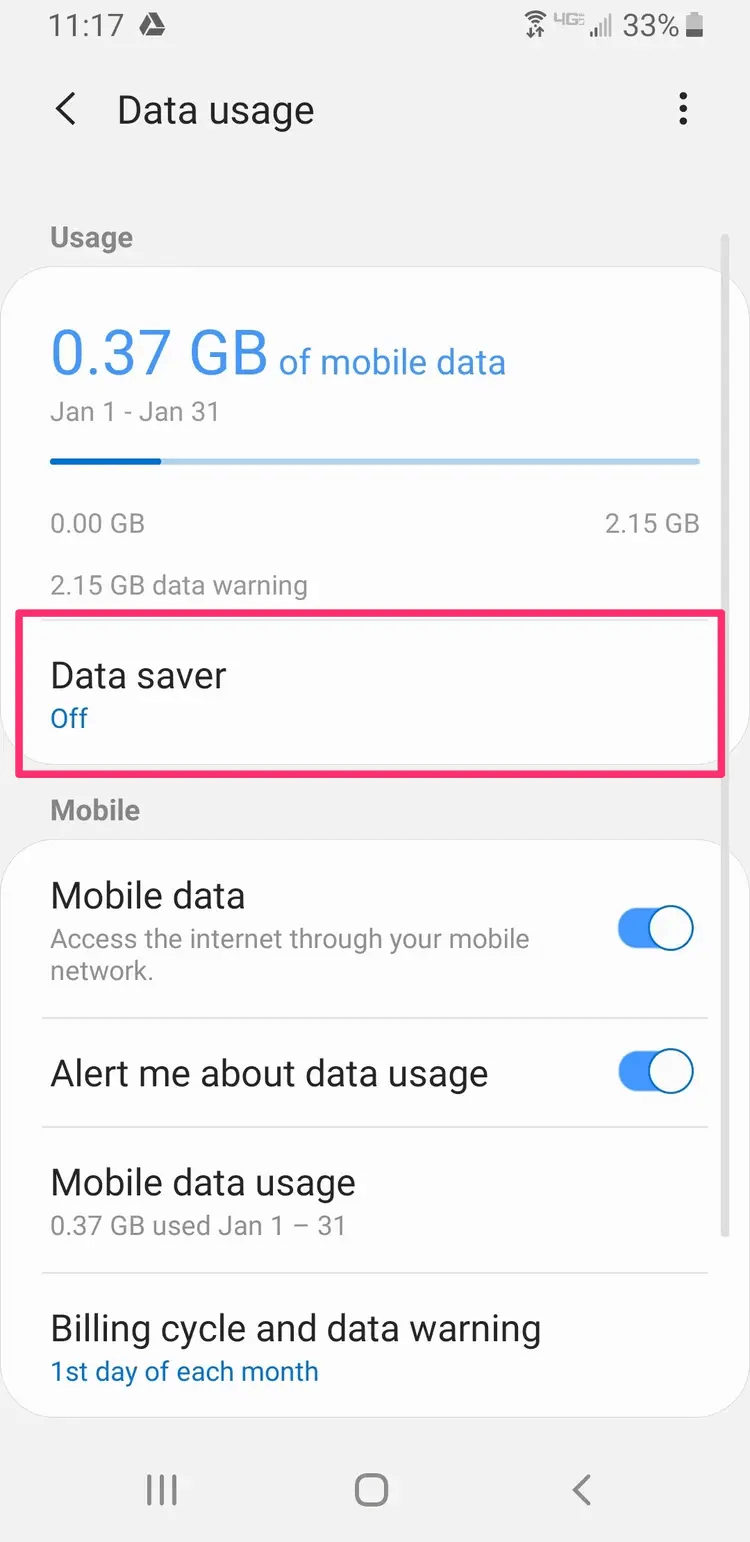750x1542 pixels.
Task: Open Billing cycle and data warning settings
Action: pos(296,1329)
